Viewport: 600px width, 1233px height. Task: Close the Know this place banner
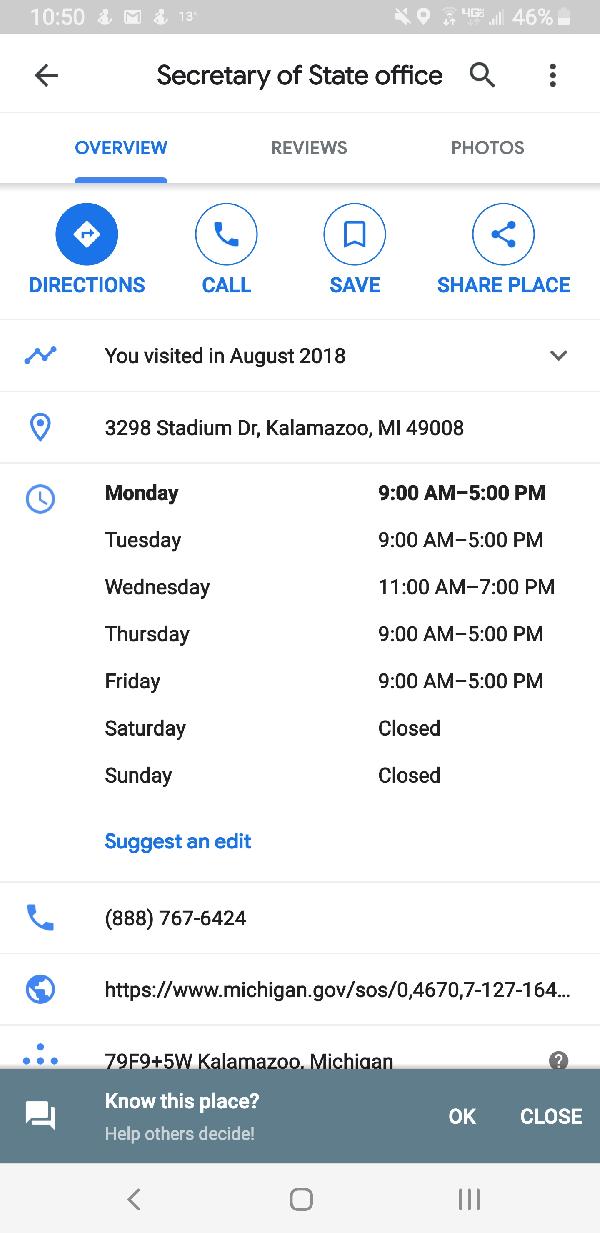551,1117
